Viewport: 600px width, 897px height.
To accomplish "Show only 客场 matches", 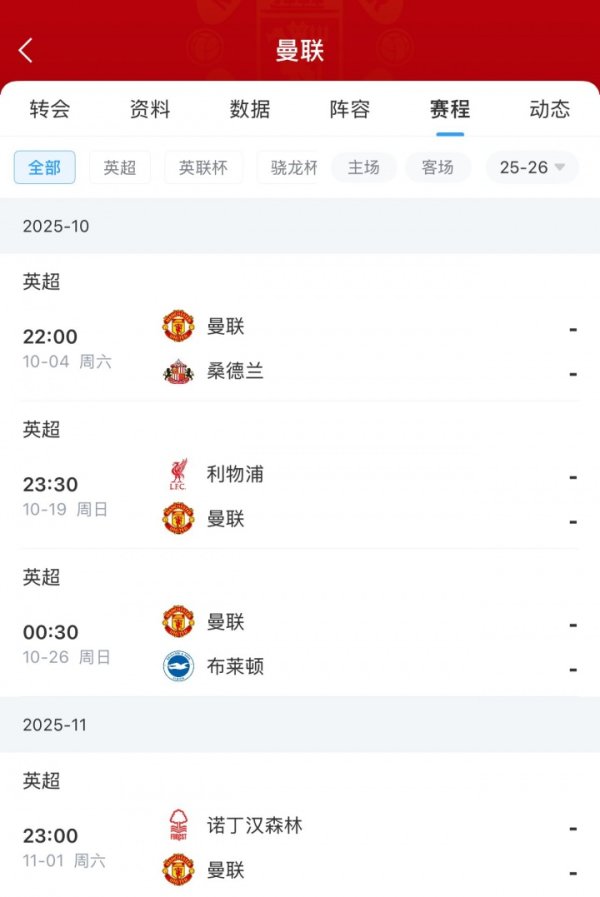I will point(437,167).
